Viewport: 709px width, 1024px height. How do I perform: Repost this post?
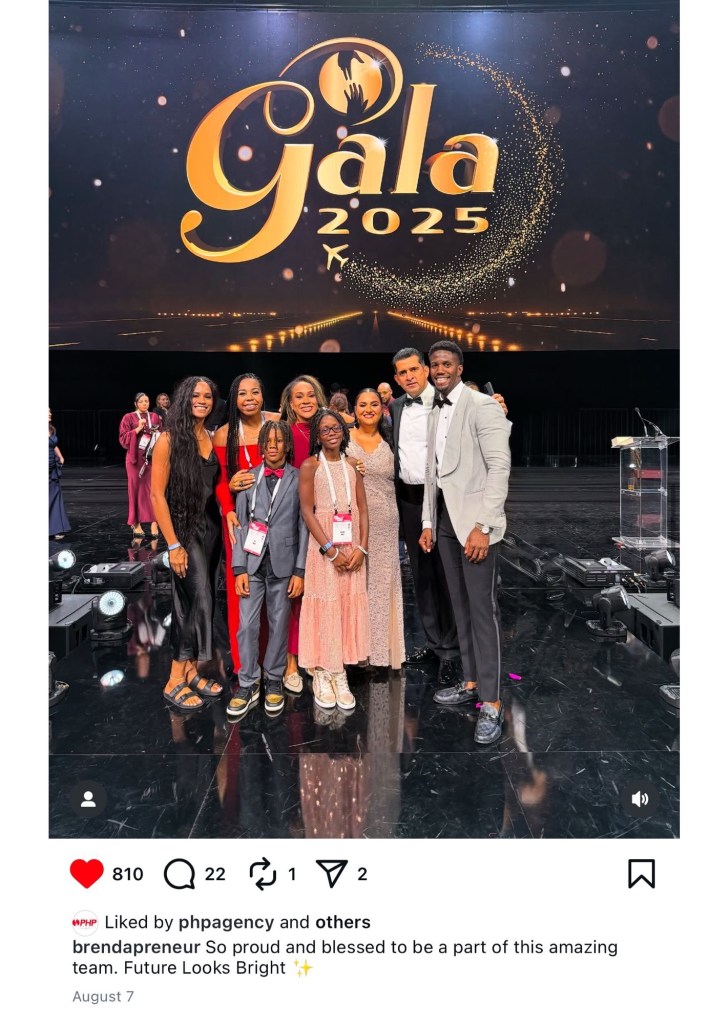pos(262,873)
